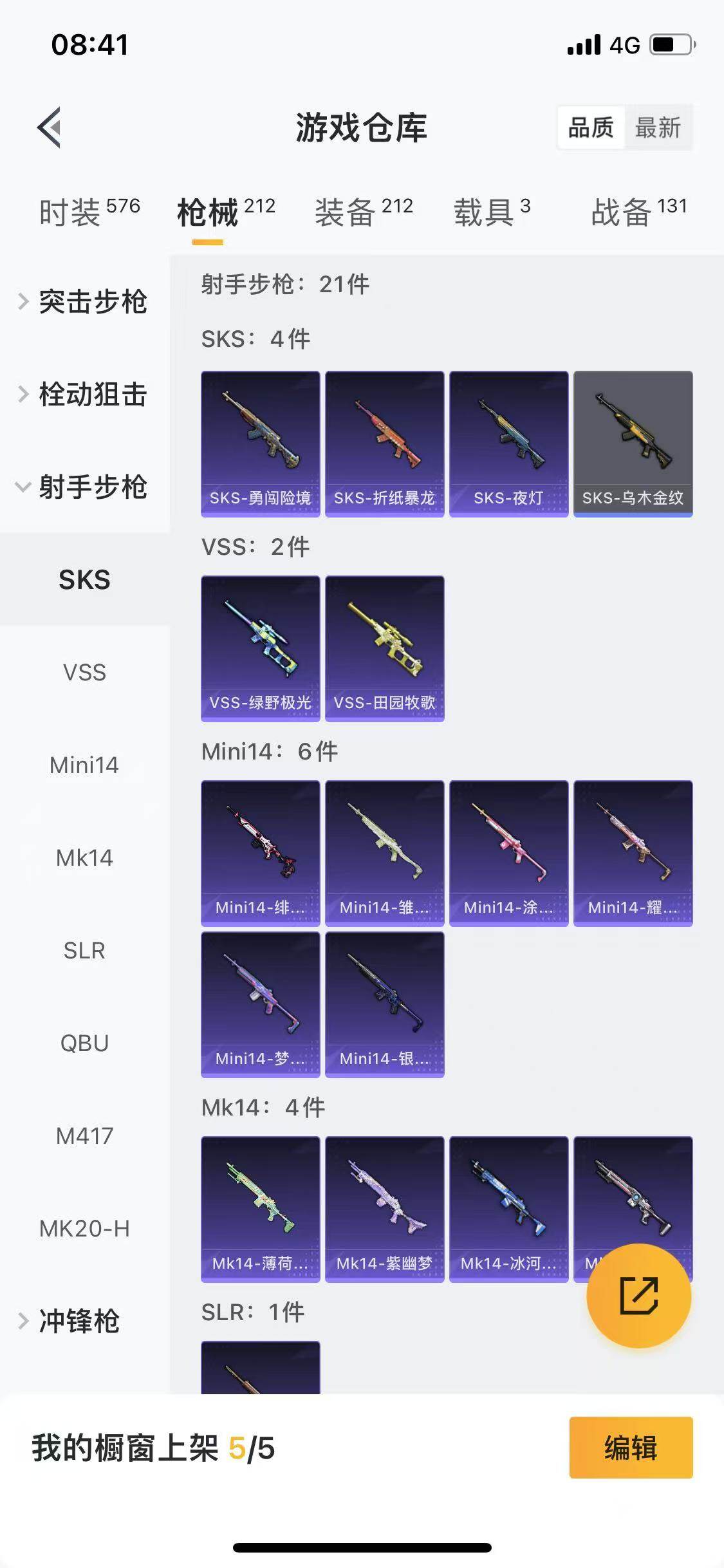This screenshot has height=1568, width=724.
Task: View the Mk14-紫幽梦 skin
Action: tap(384, 1209)
